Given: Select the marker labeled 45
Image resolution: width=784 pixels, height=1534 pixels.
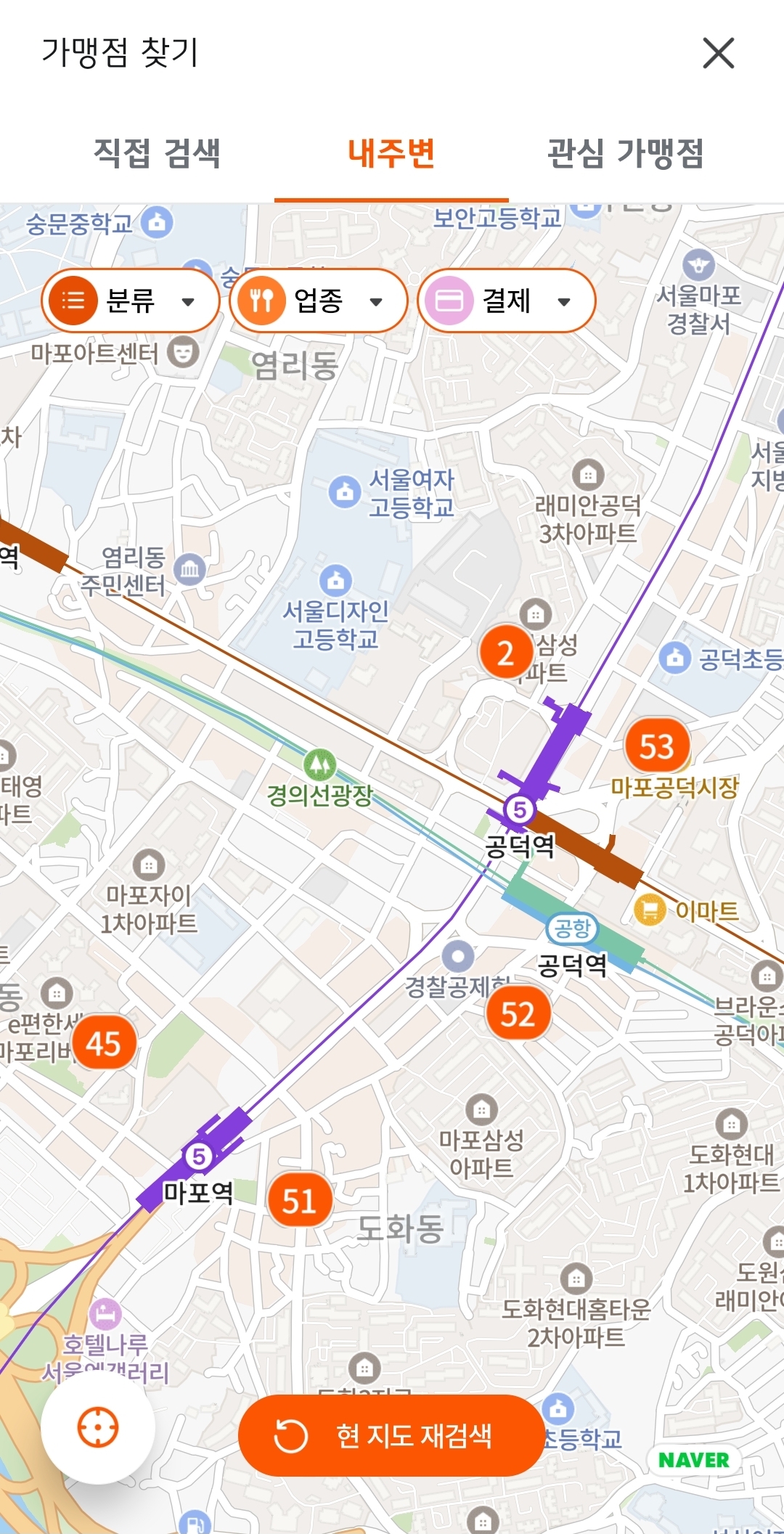Looking at the screenshot, I should tap(105, 1041).
